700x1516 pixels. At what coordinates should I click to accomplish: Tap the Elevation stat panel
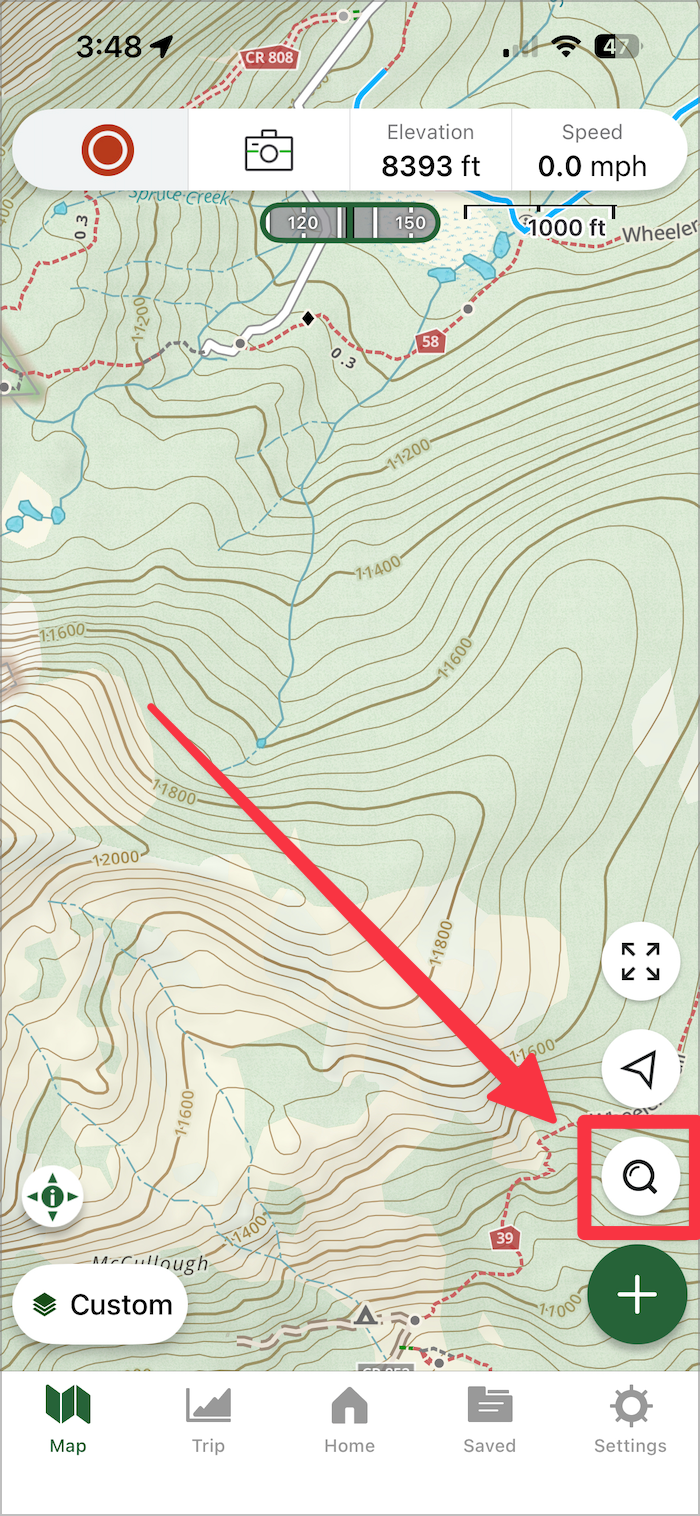[430, 151]
